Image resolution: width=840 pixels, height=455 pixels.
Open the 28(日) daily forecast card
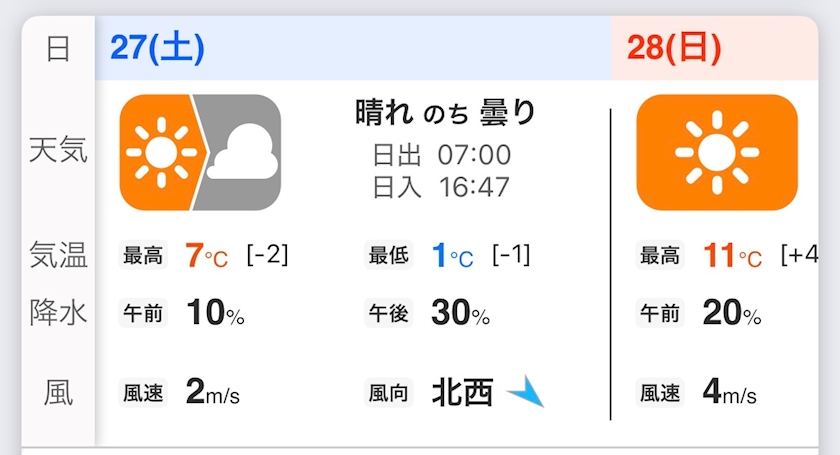point(715,231)
